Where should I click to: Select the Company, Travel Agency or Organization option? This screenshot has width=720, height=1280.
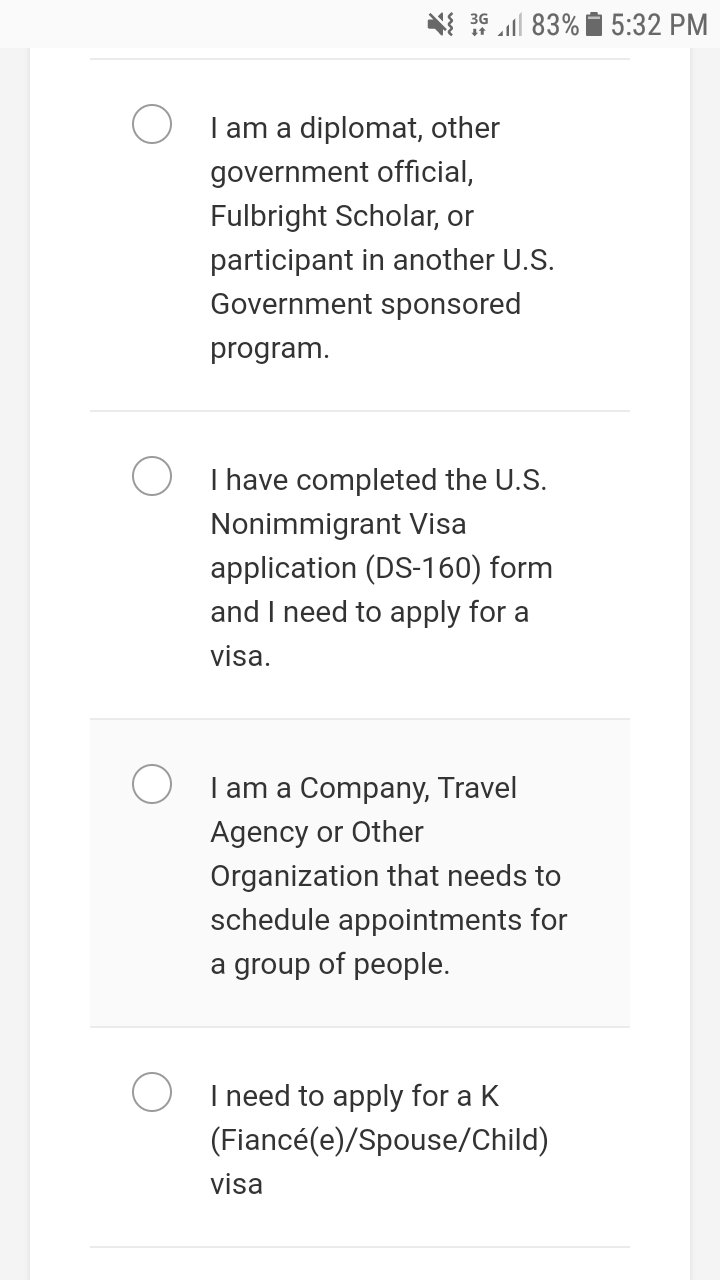151,784
